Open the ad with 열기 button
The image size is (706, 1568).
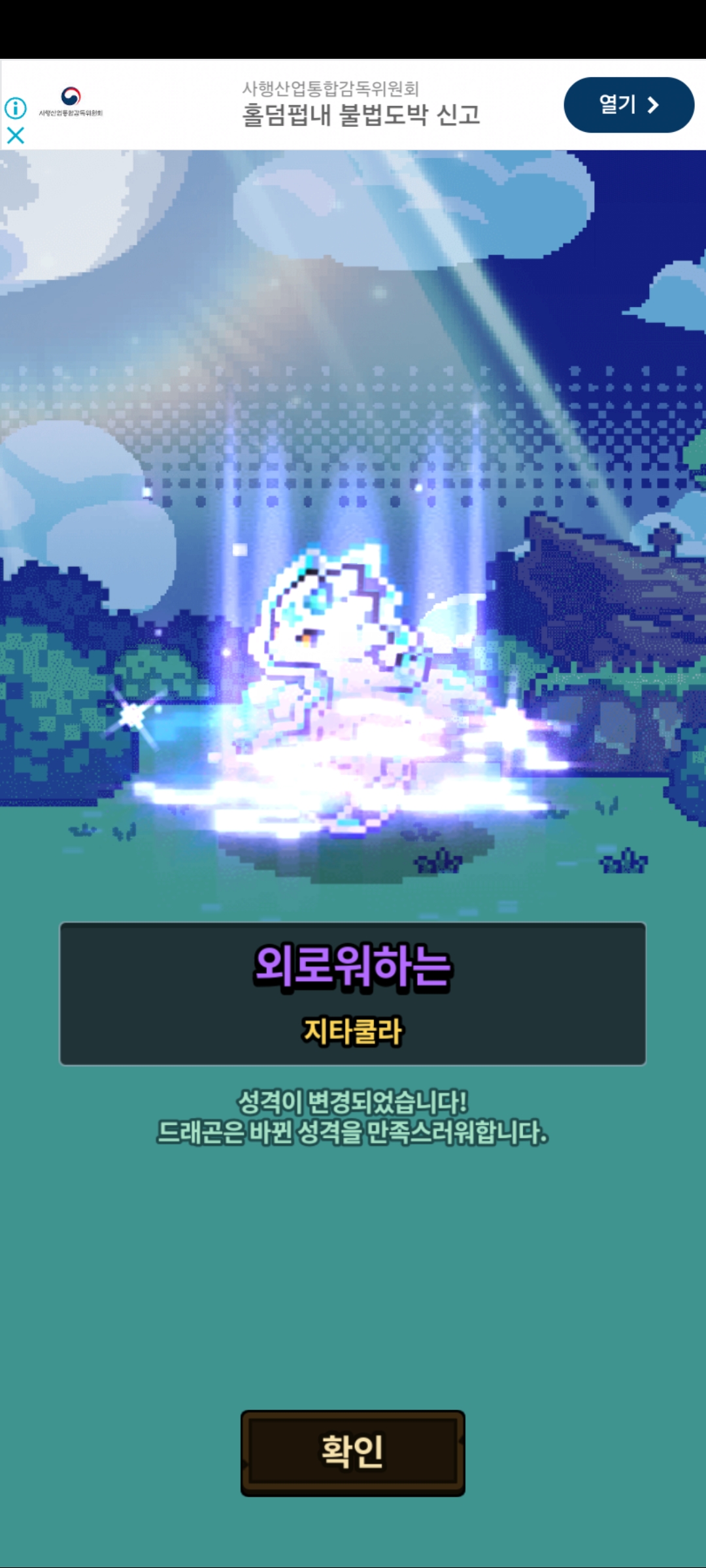click(x=628, y=105)
